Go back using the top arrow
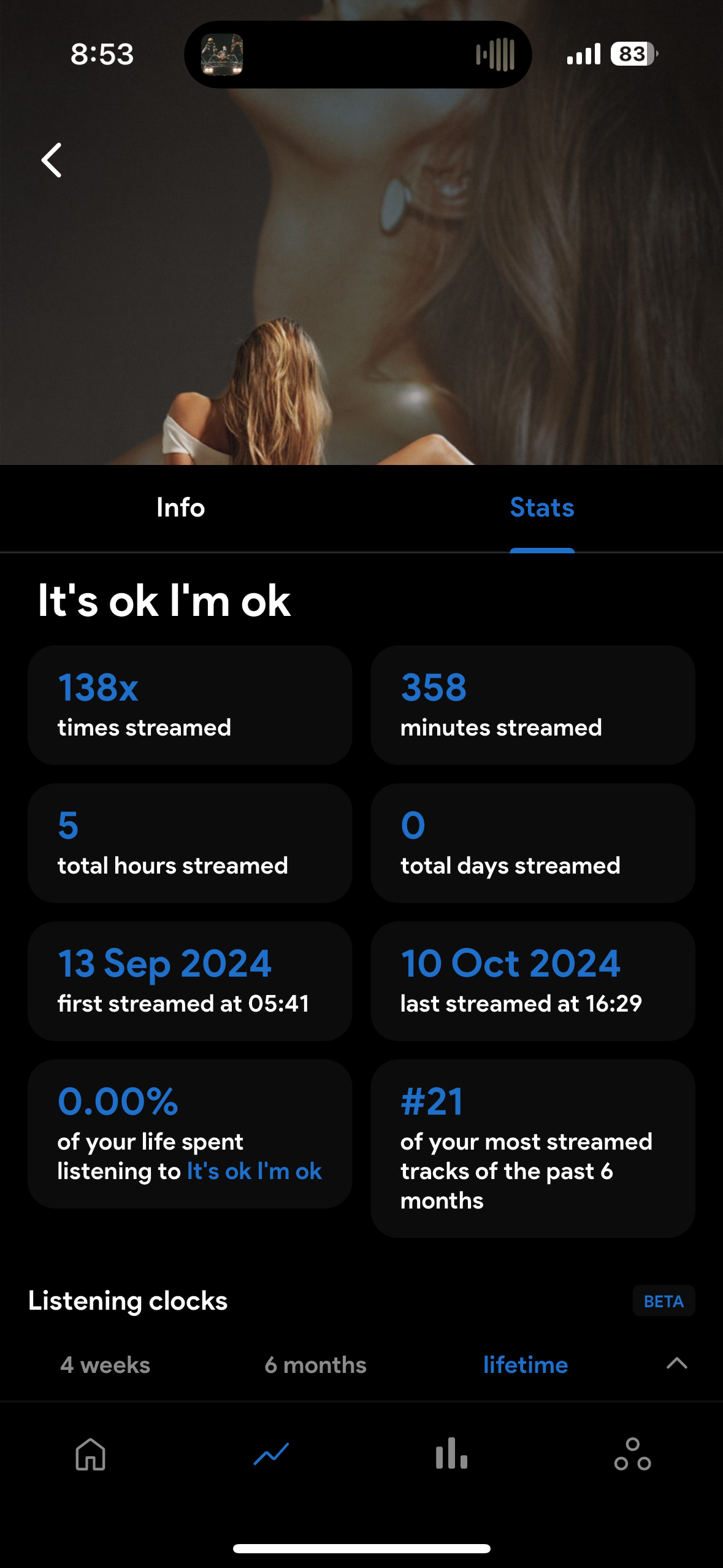This screenshot has width=723, height=1568. pos(52,160)
